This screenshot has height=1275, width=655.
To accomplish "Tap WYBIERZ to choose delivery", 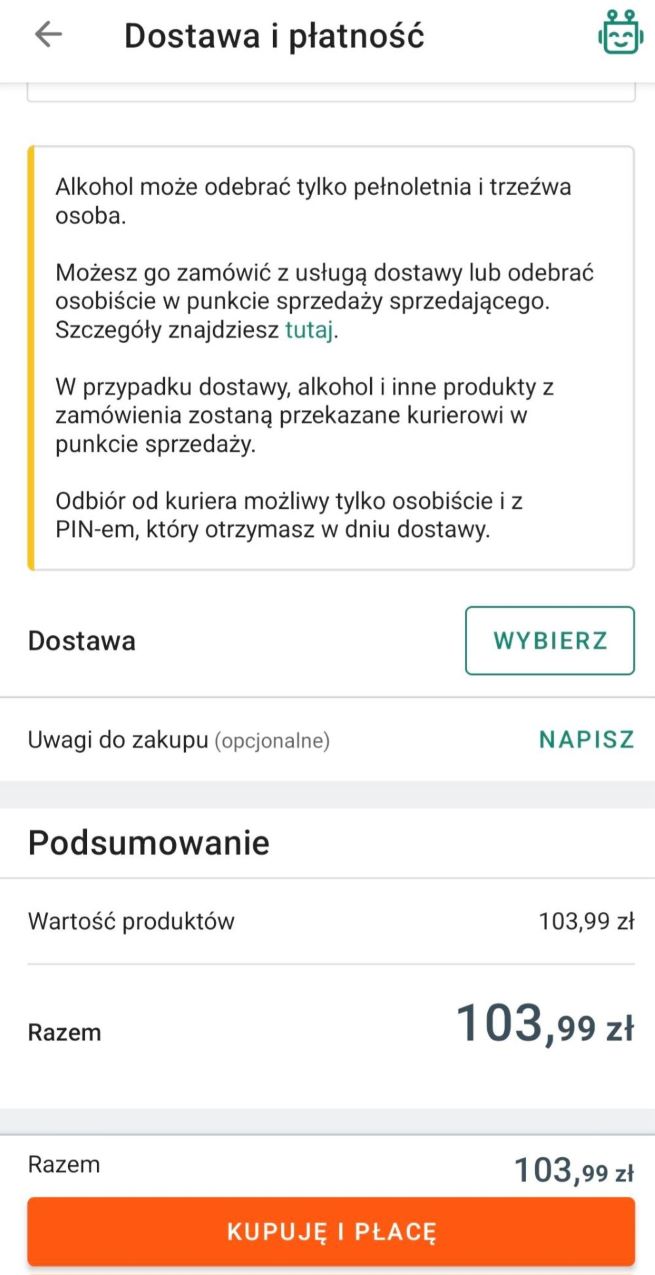I will click(x=549, y=640).
